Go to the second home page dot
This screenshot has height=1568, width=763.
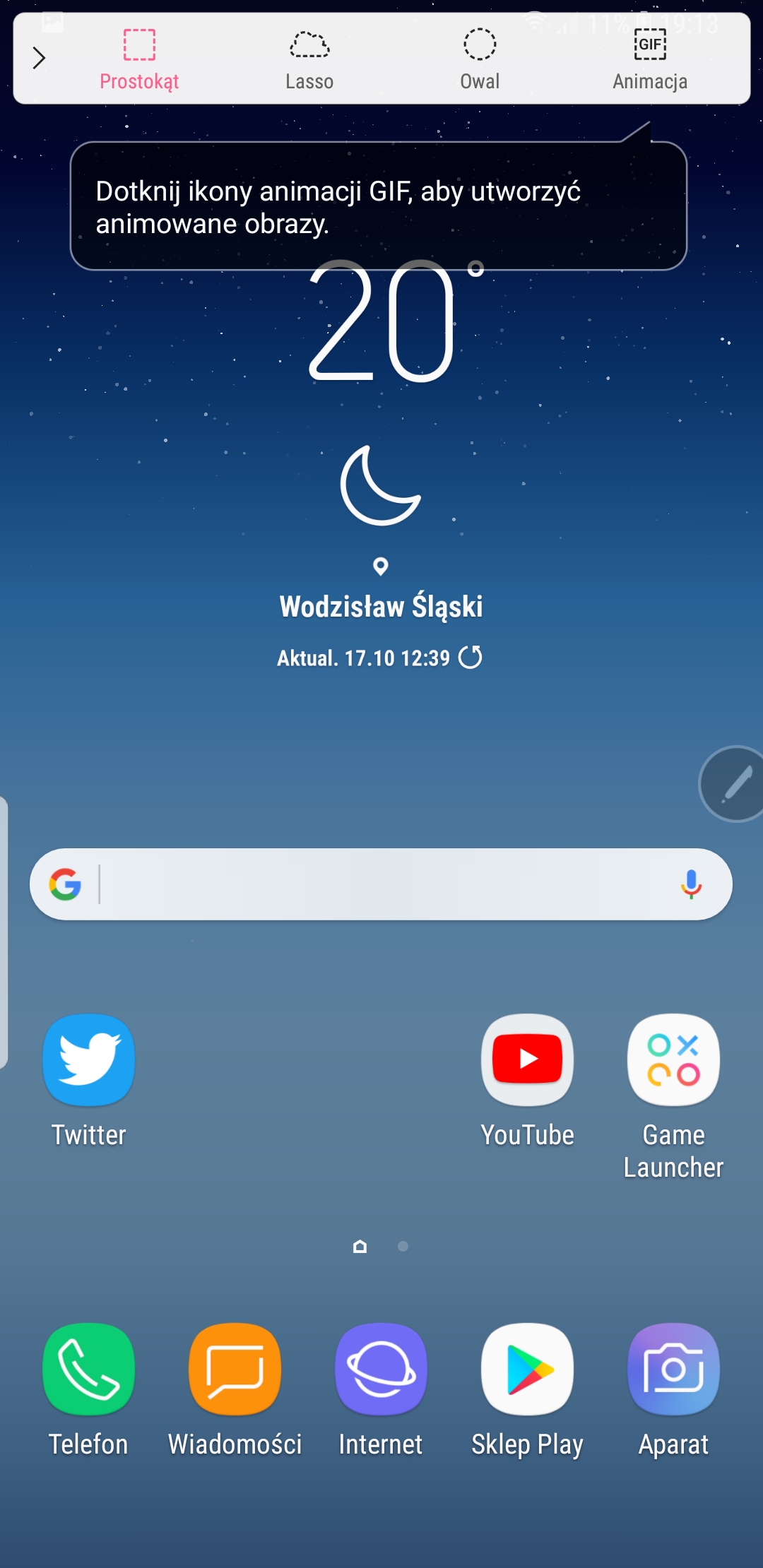[403, 1247]
